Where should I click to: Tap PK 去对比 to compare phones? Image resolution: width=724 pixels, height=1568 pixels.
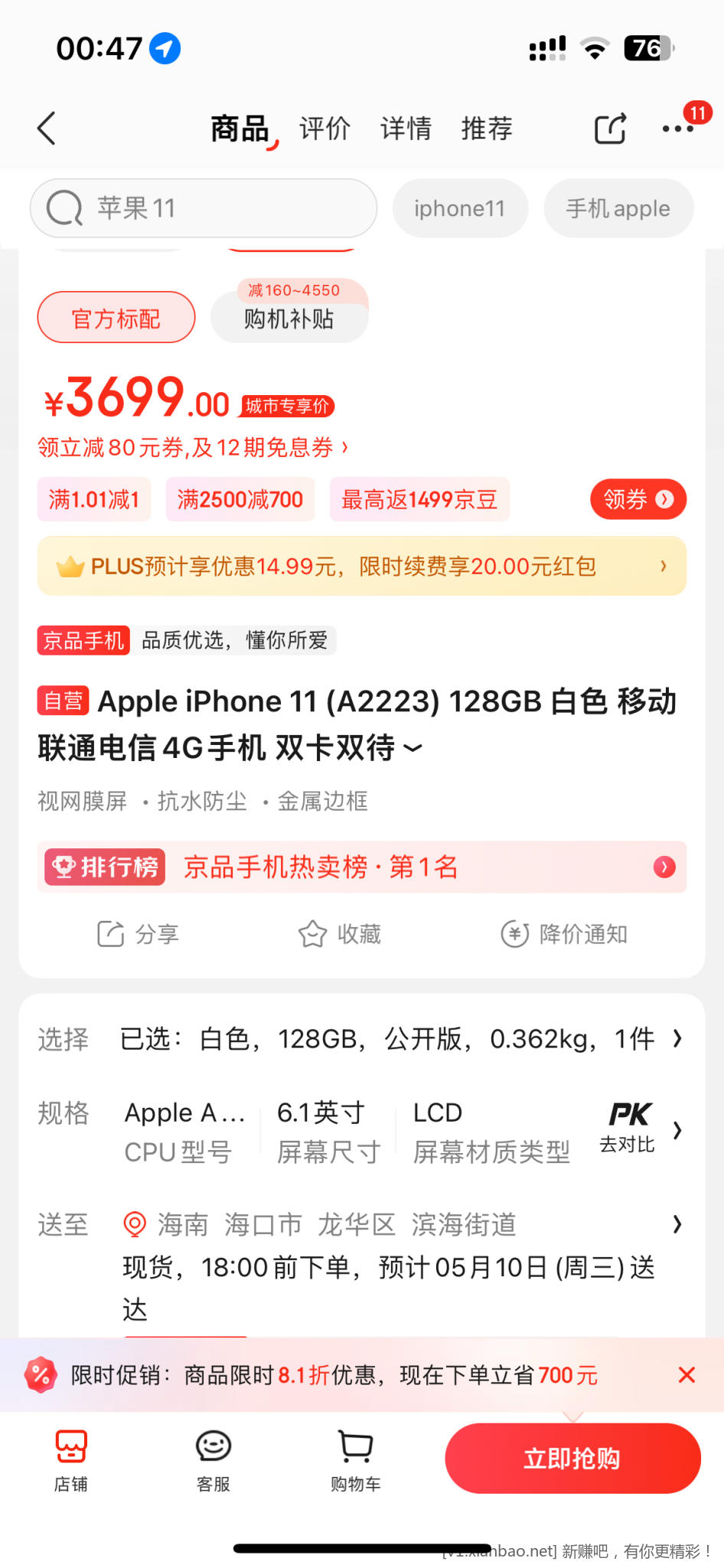tap(628, 1127)
